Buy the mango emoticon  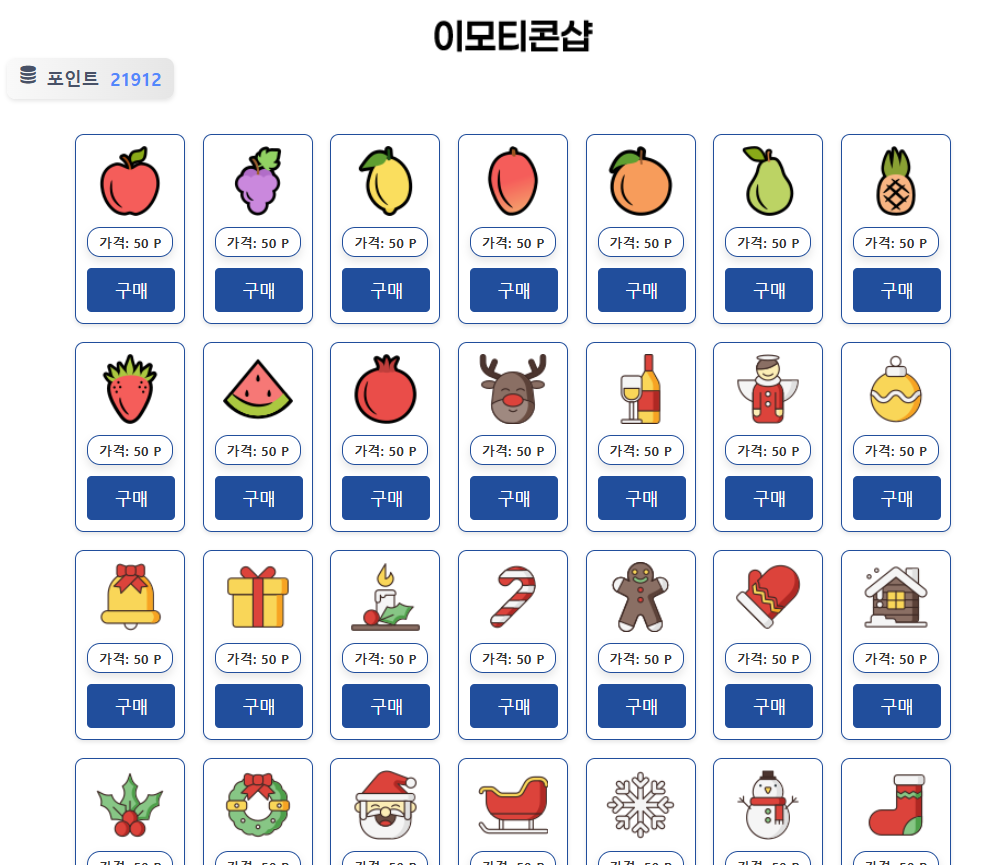[x=513, y=290]
